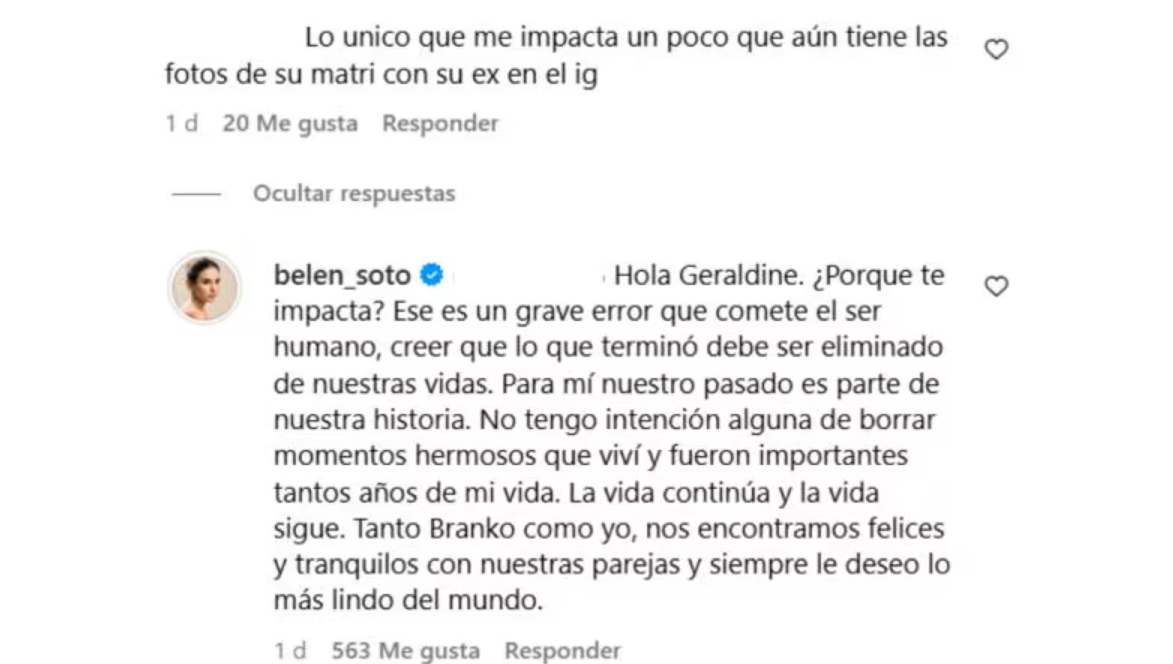Like the comment about the wedding photos
Screen dimensions: 1173x664
pyautogui.click(x=996, y=49)
